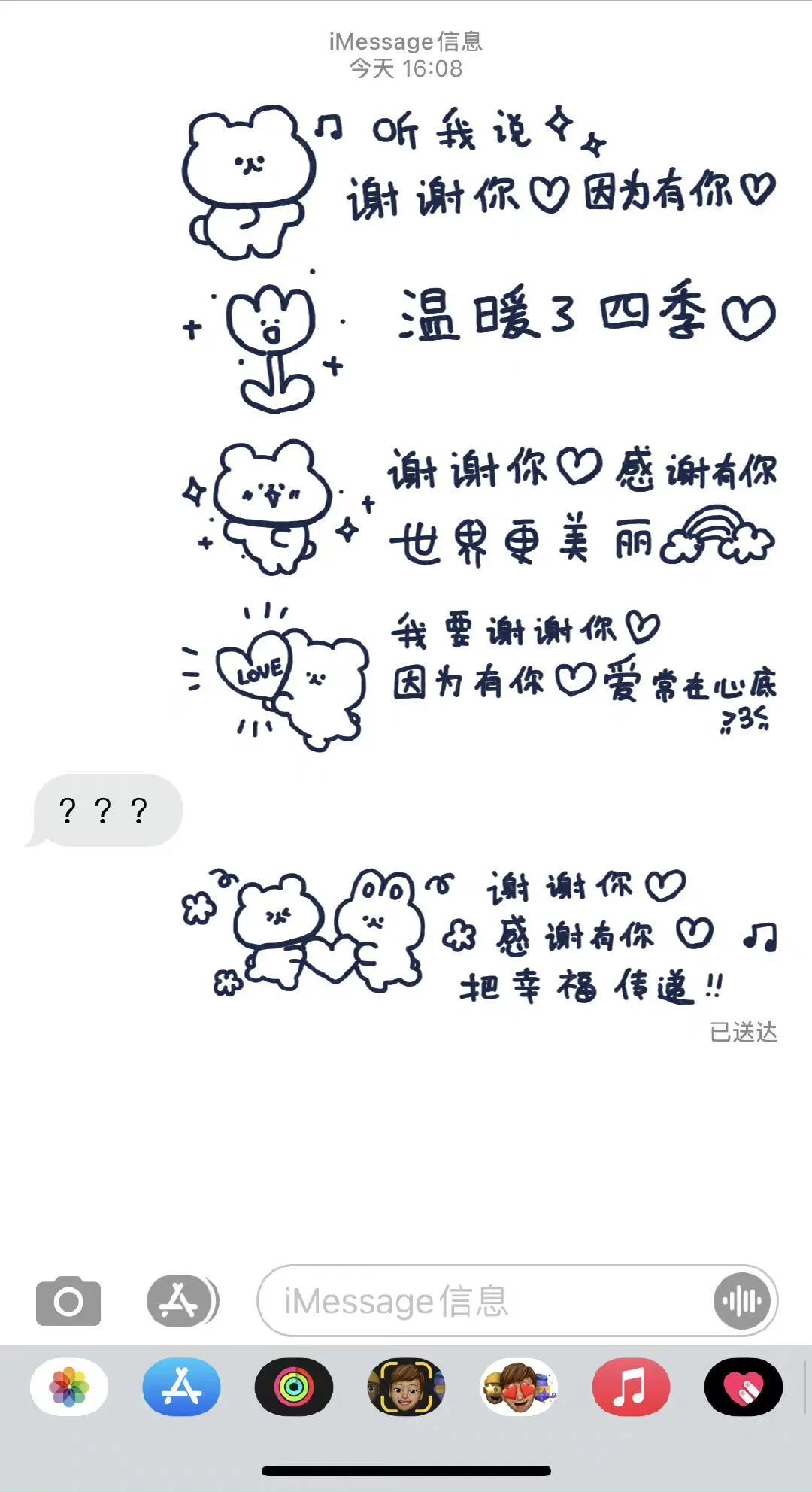Focus the iMessage信息 text field
Viewport: 812px width, 1492px height.
click(481, 1301)
